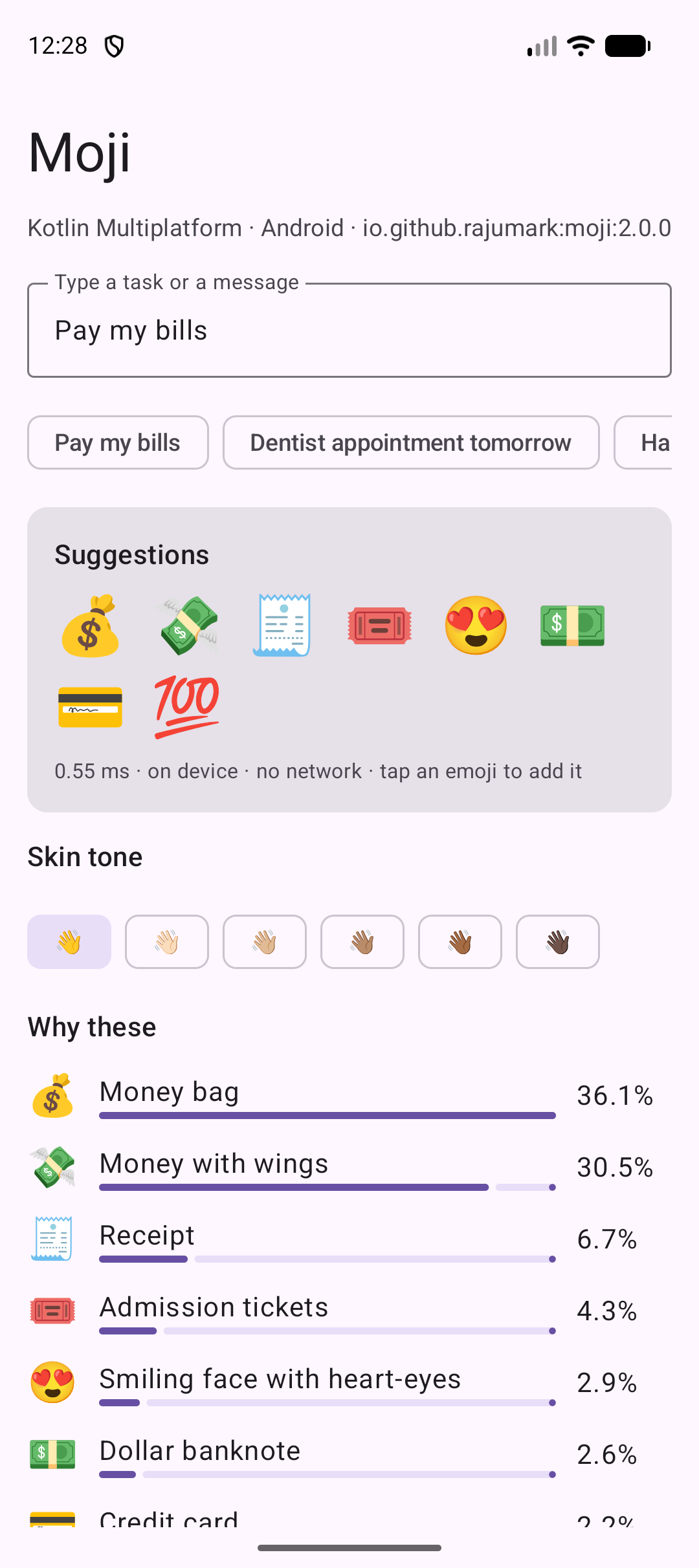Image resolution: width=699 pixels, height=1568 pixels.
Task: Insert the heart-eyes face emoji suggestion
Action: point(476,626)
